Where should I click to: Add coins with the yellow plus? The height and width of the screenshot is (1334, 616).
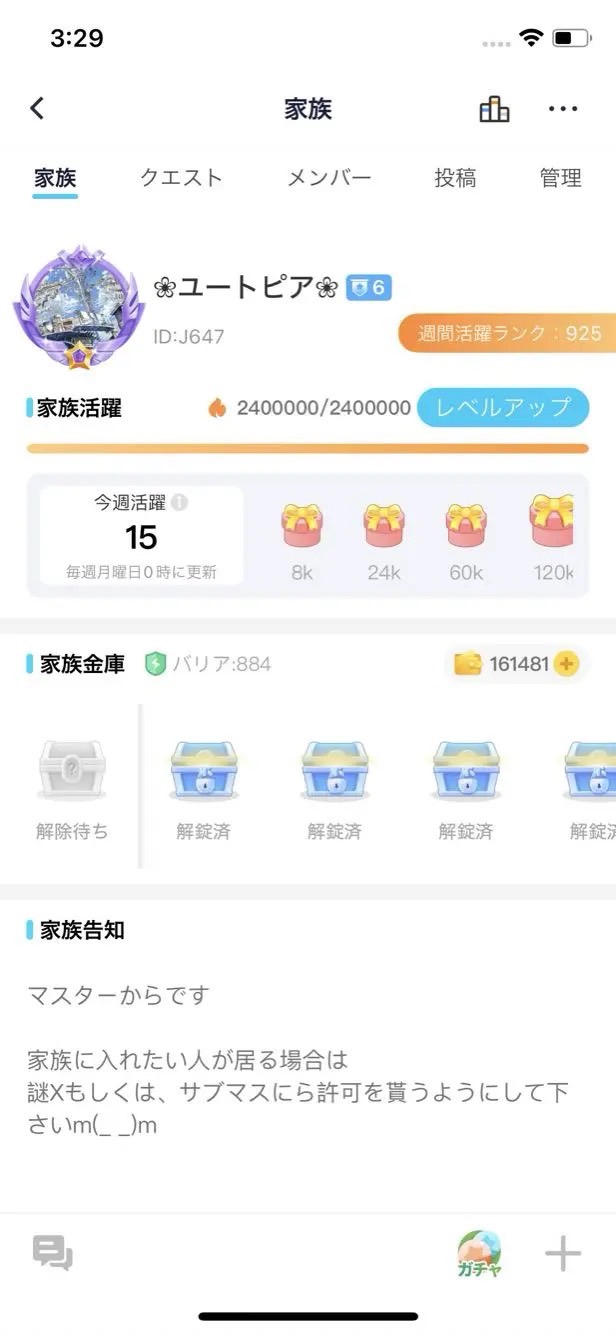[566, 663]
